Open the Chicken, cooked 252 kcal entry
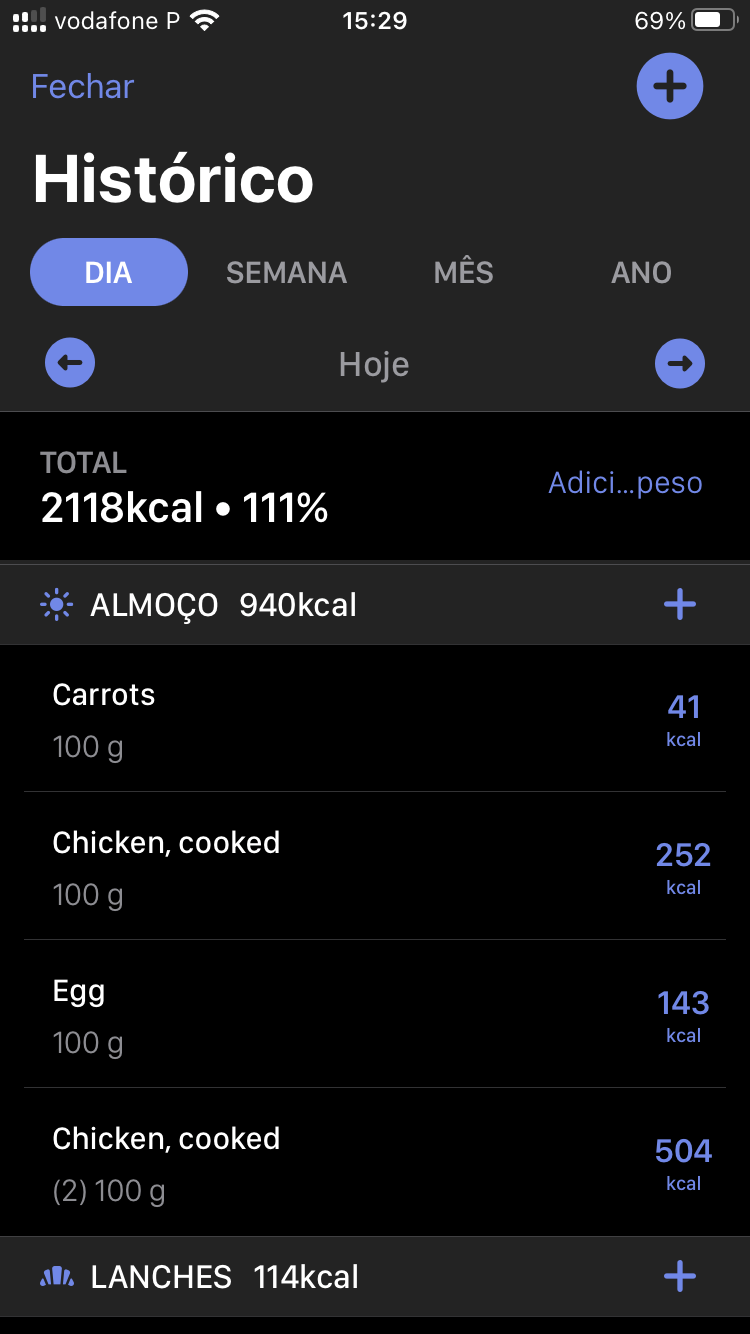Viewport: 750px width, 1334px height. point(375,867)
